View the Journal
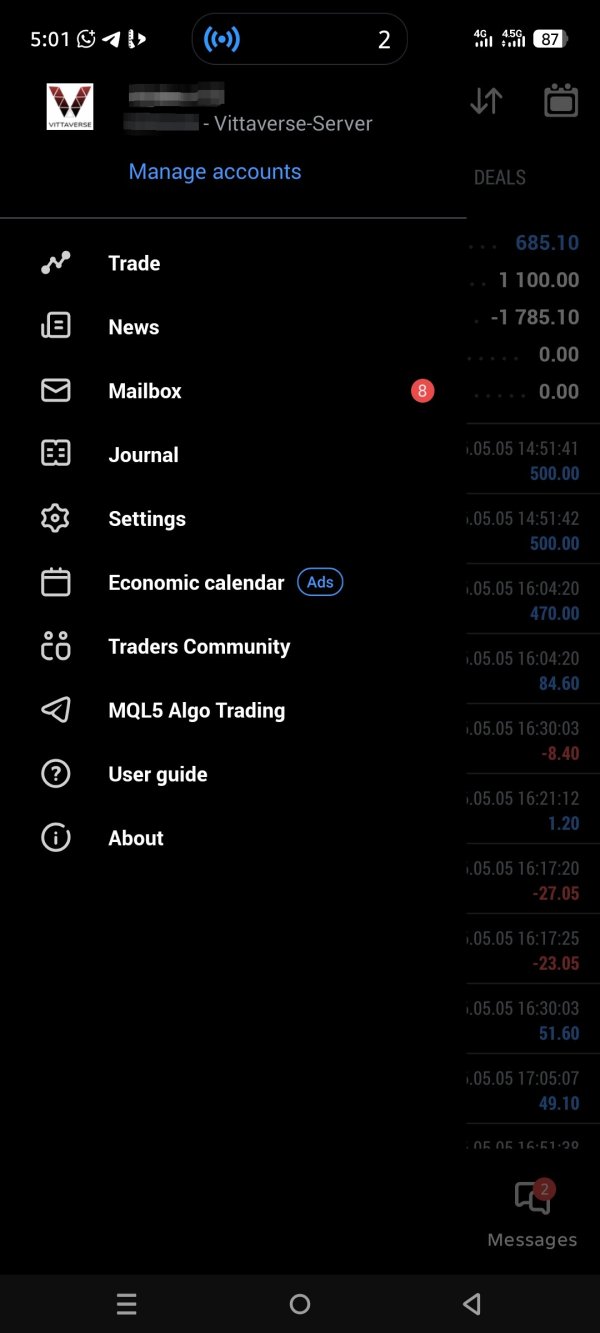 point(233,455)
